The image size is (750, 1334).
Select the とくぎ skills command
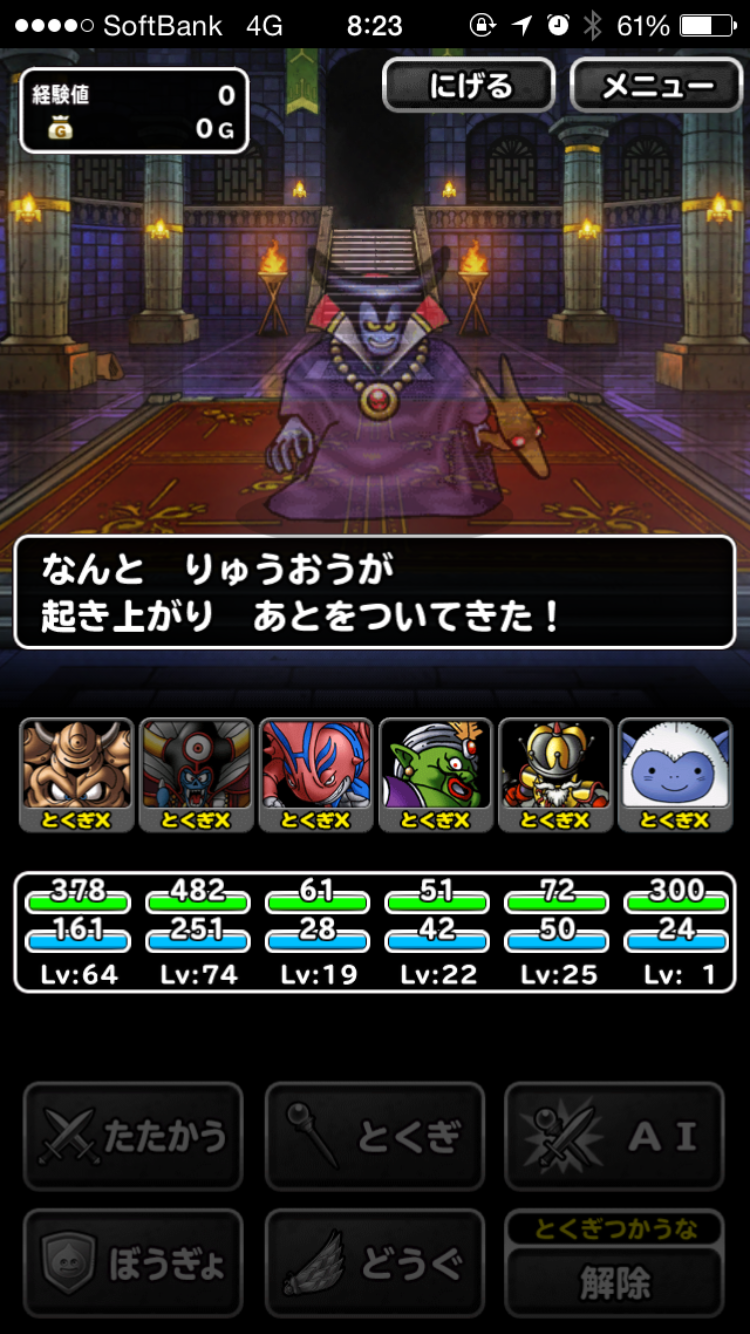click(375, 1136)
